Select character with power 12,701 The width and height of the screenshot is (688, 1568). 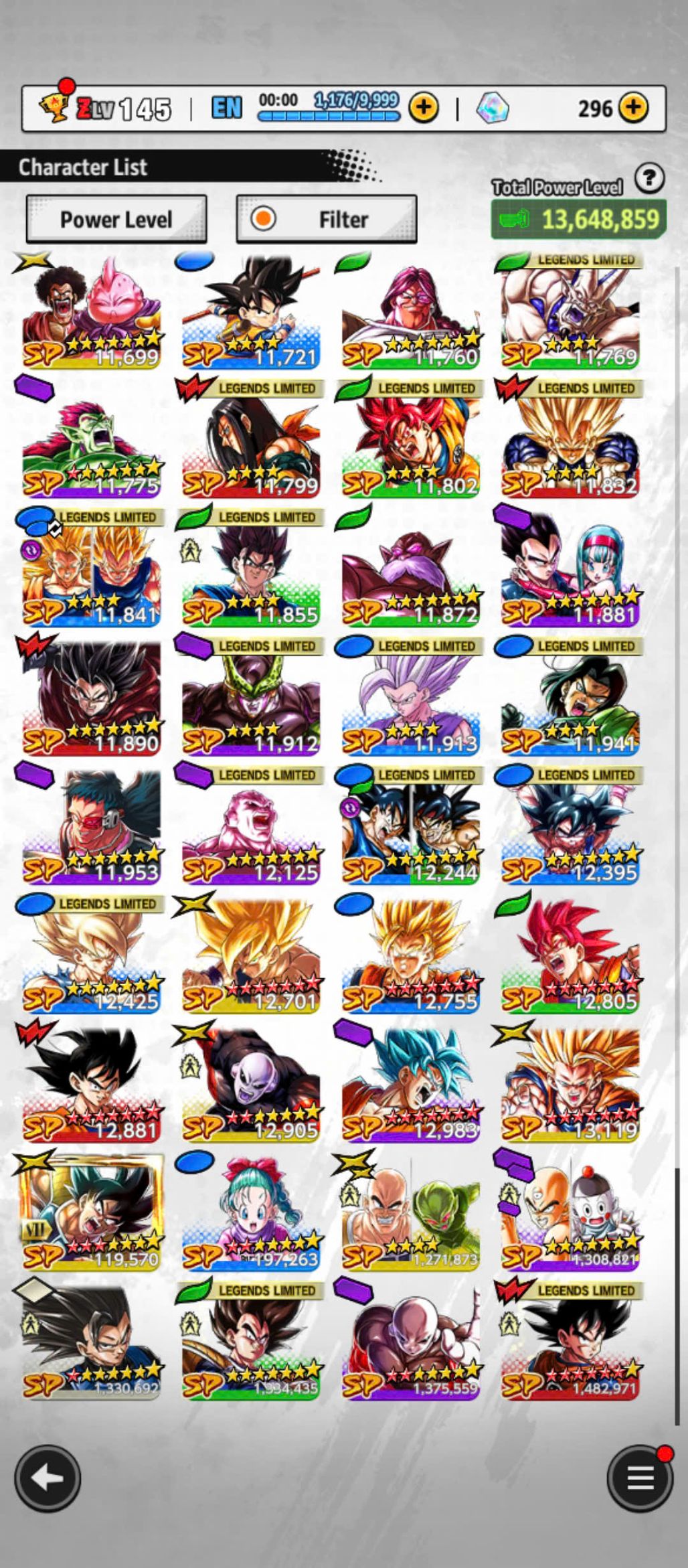pyautogui.click(x=251, y=957)
